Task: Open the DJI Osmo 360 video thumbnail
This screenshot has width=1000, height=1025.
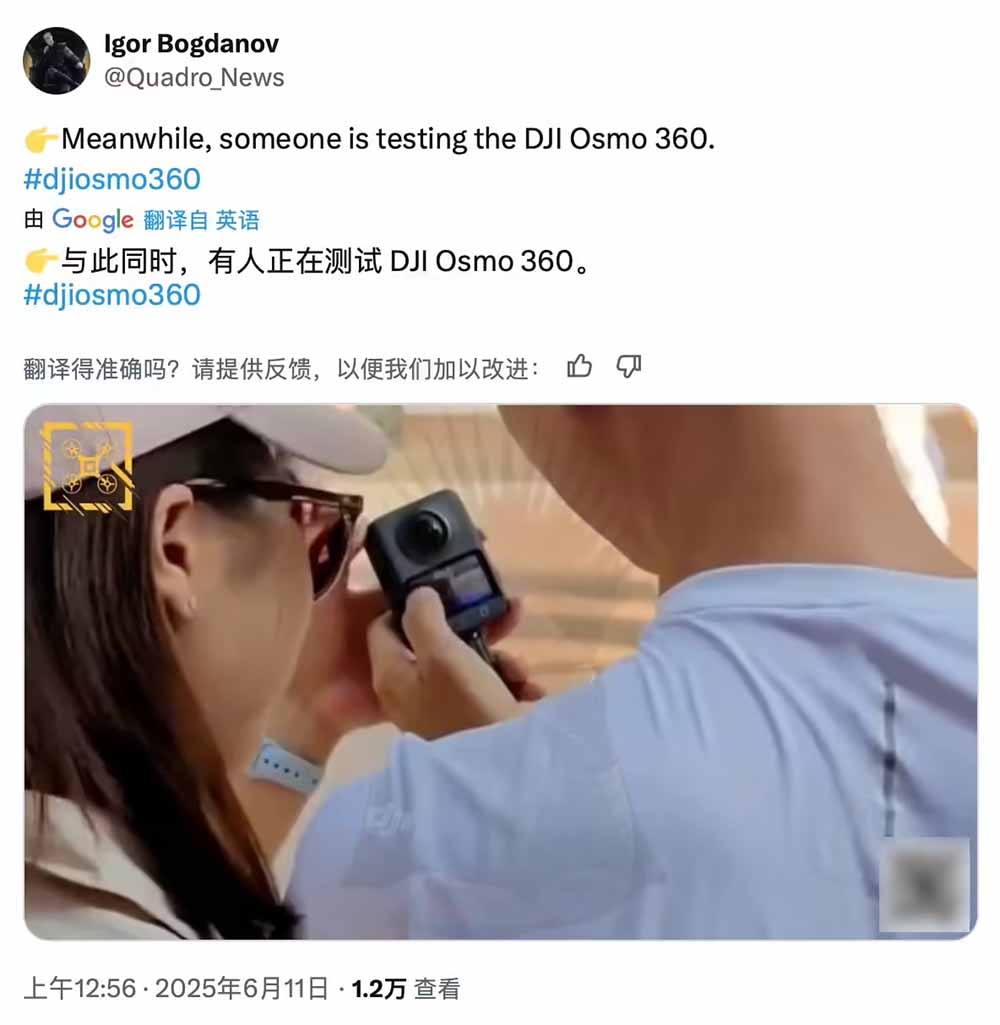Action: (x=500, y=670)
